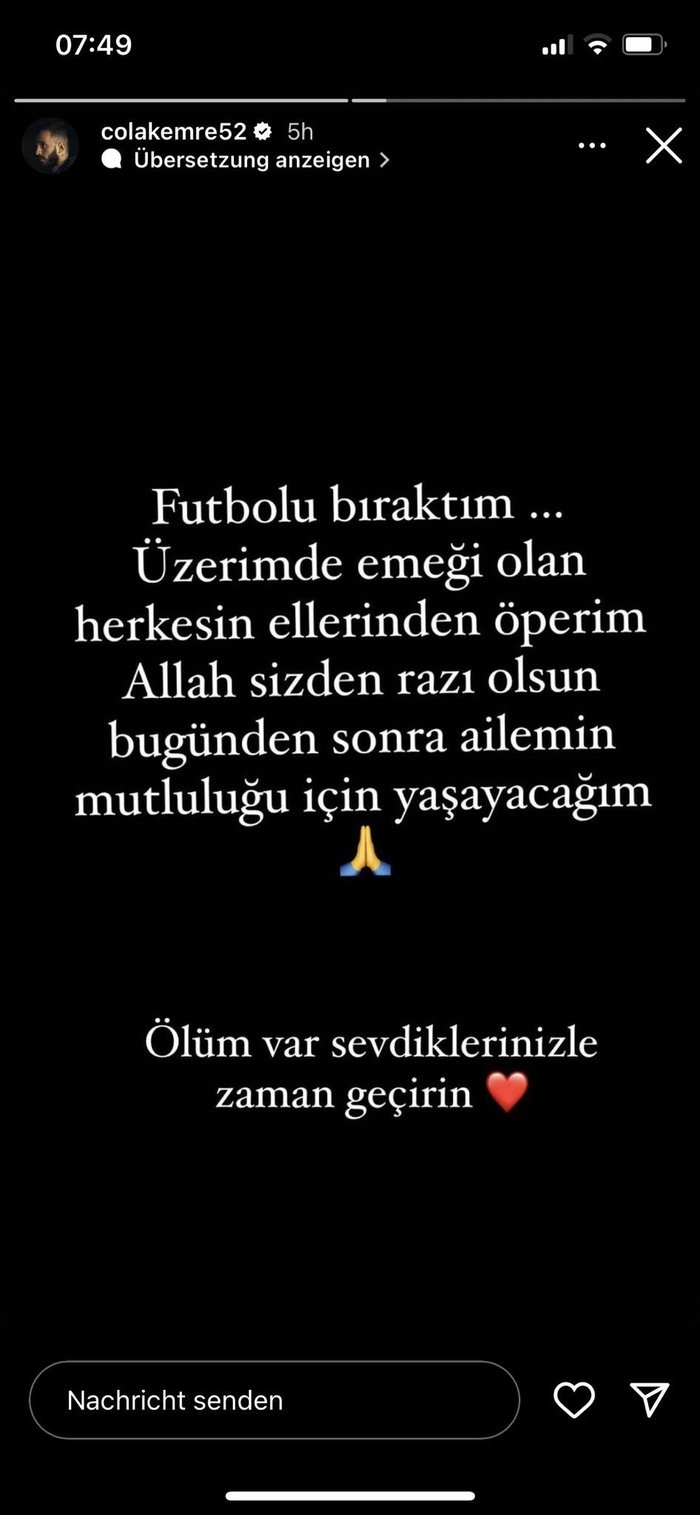
Task: Open colakemre52's profile picture
Action: coord(50,146)
